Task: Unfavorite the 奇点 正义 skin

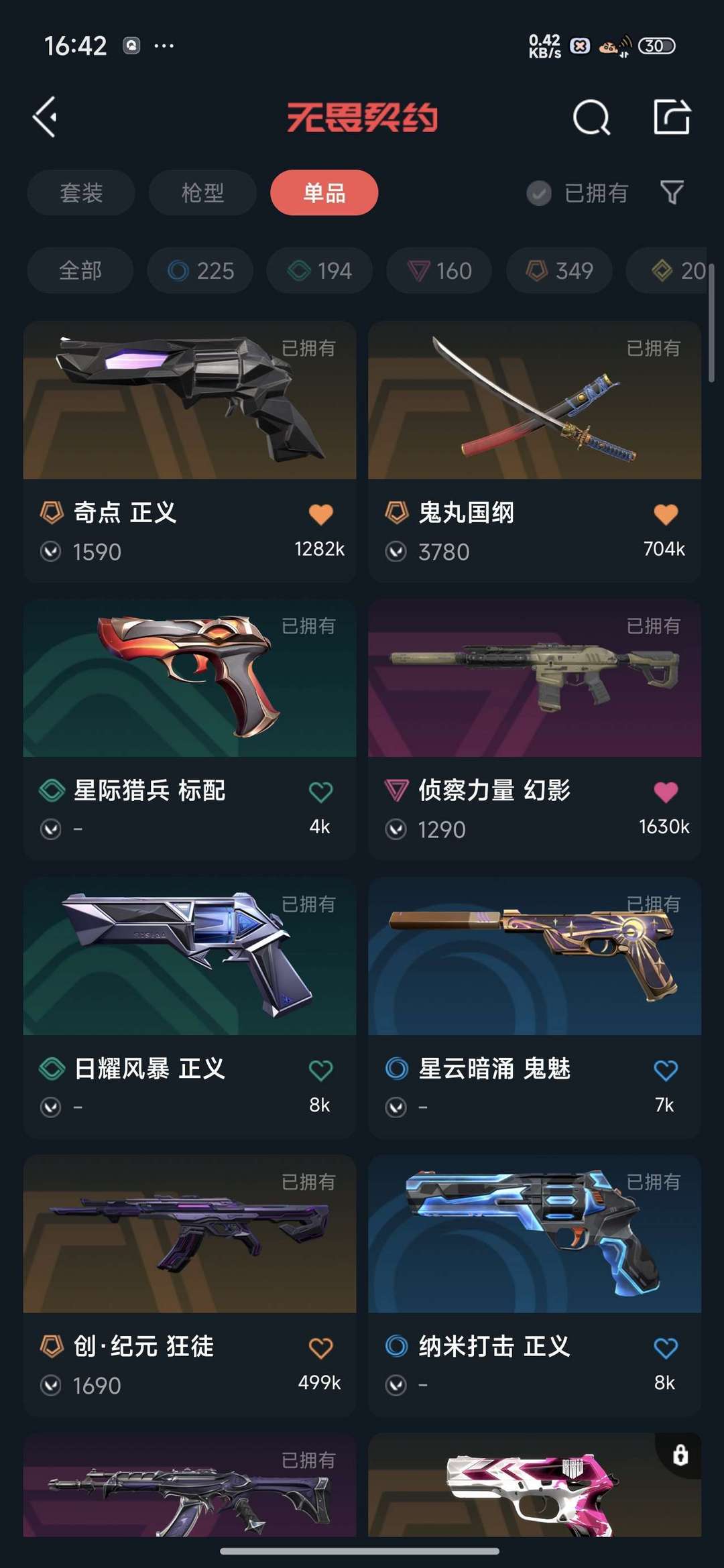Action: pyautogui.click(x=320, y=512)
